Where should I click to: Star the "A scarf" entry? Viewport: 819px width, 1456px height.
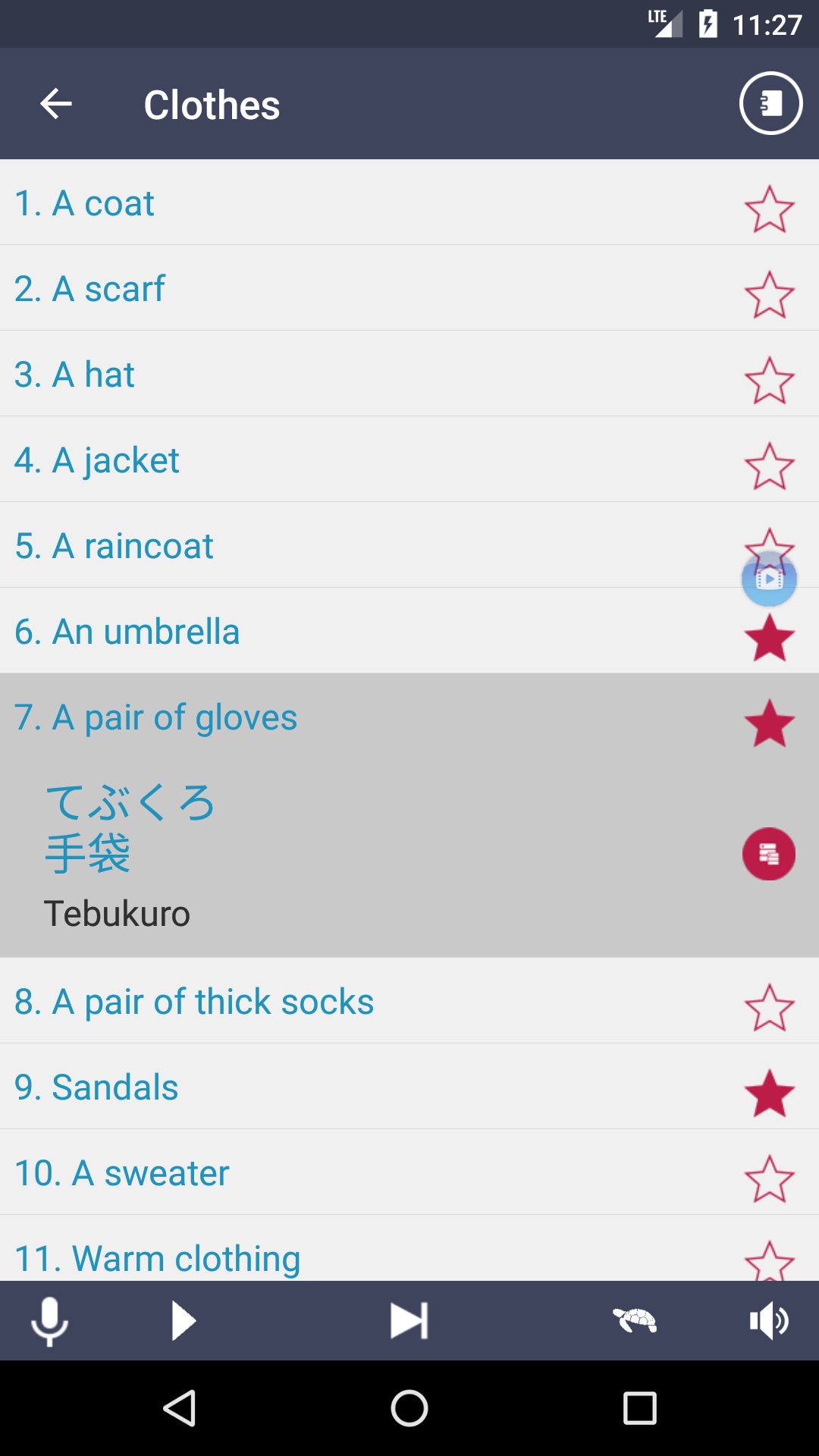click(x=769, y=294)
